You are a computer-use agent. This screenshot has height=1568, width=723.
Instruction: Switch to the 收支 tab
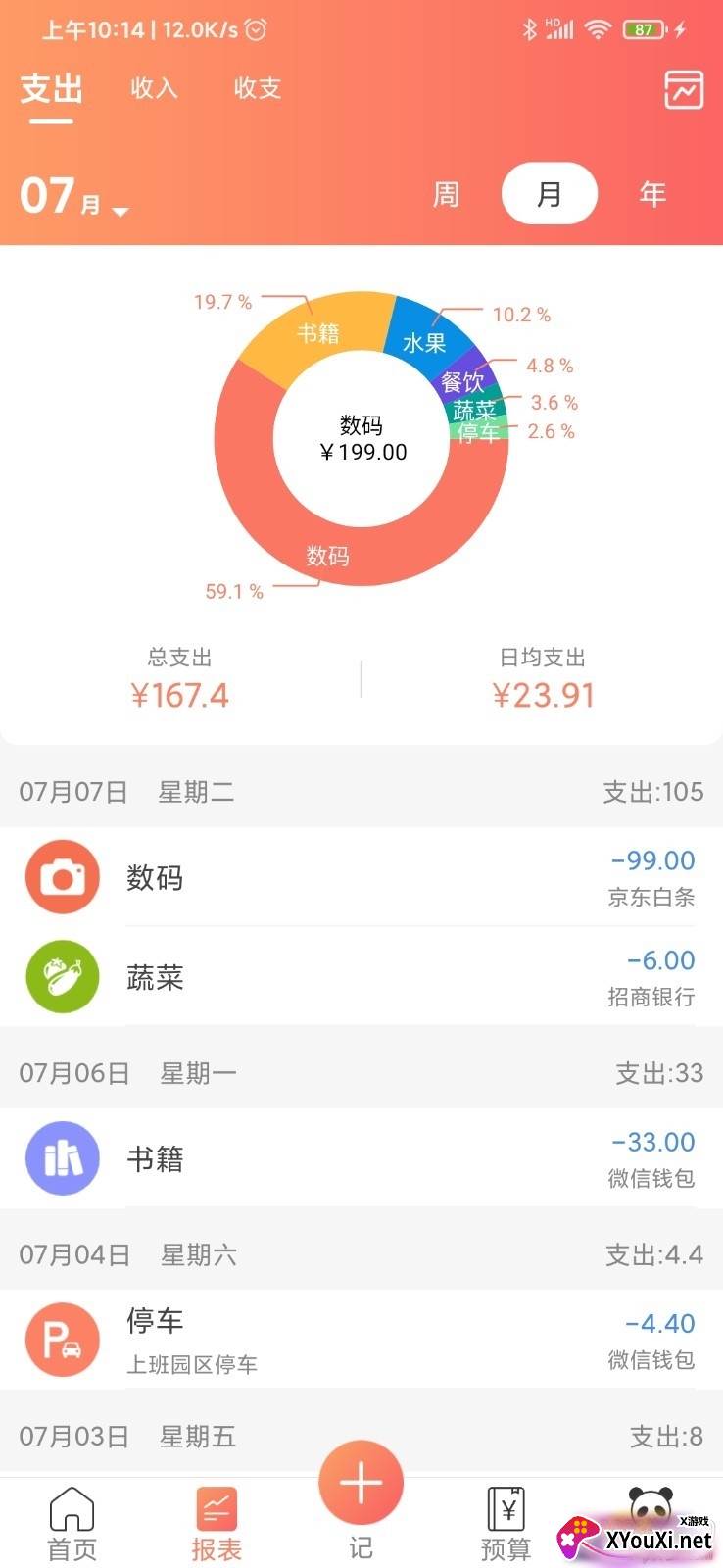(258, 88)
